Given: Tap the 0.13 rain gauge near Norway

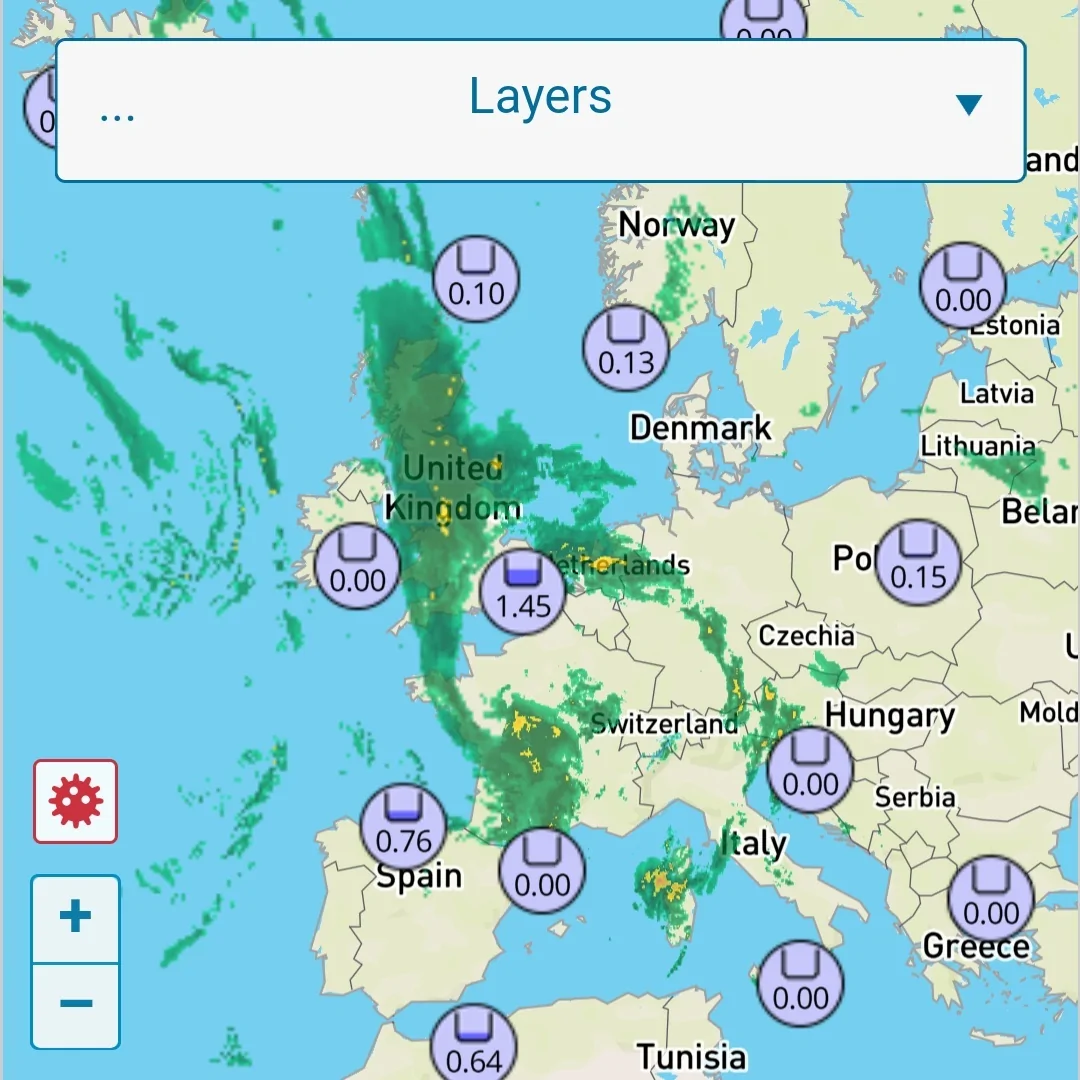Looking at the screenshot, I should [x=626, y=348].
